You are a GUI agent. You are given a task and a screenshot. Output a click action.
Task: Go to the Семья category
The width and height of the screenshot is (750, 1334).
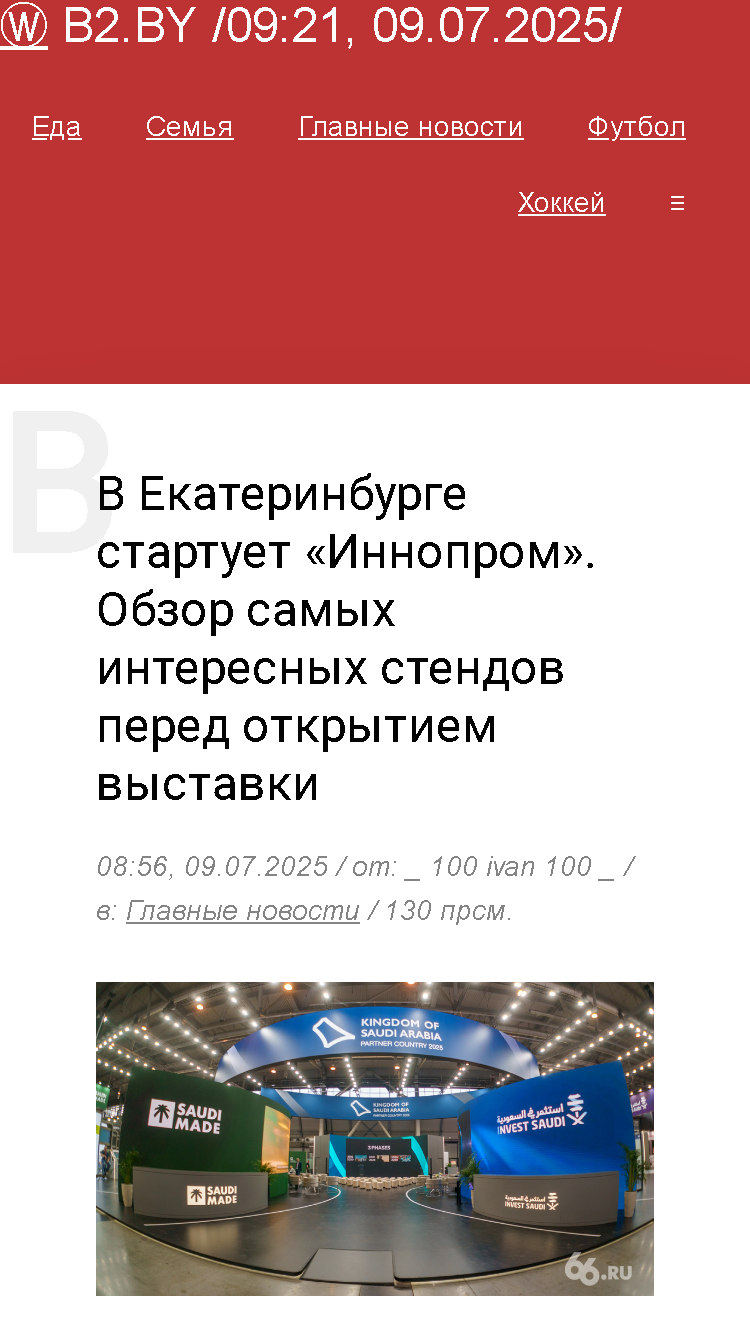coord(190,127)
